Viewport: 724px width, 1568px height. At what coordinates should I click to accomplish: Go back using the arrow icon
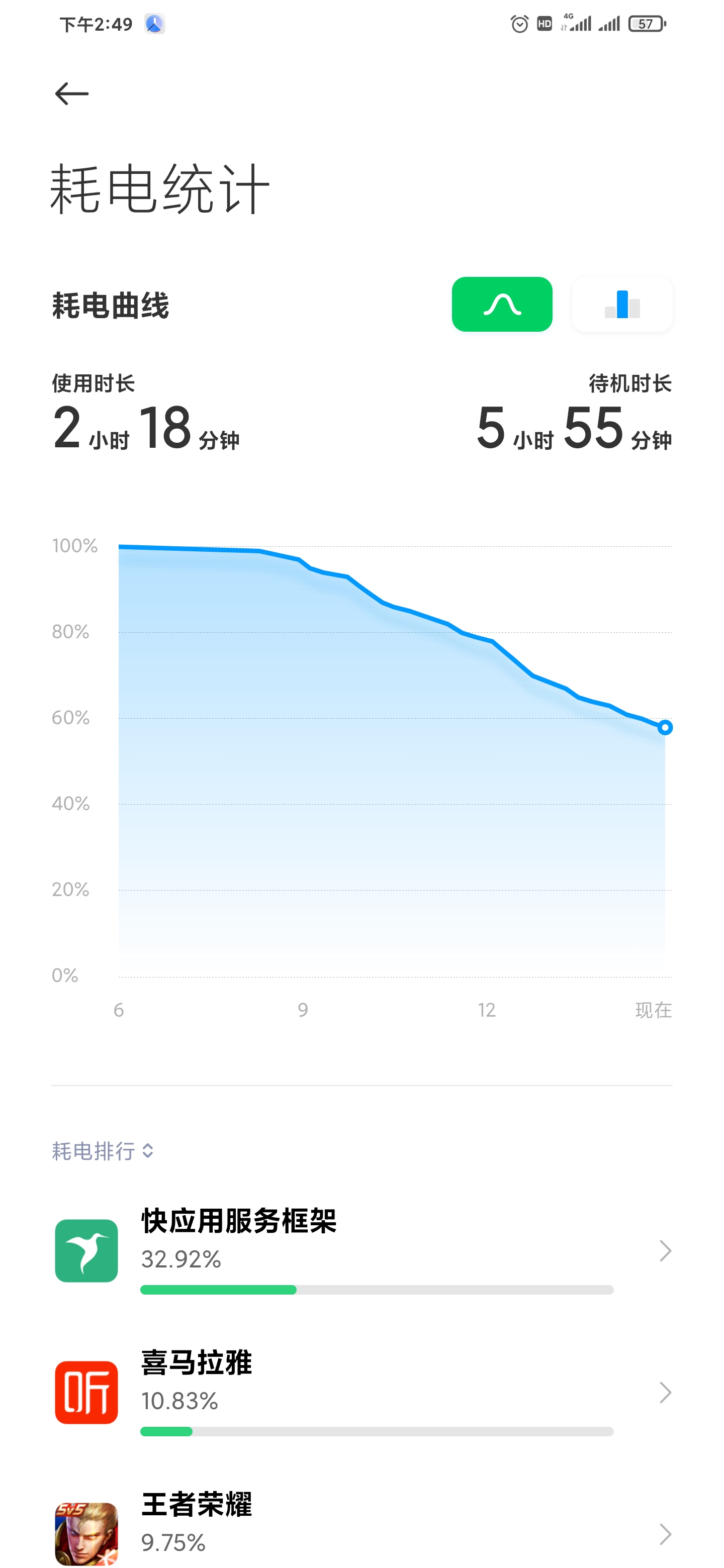click(x=72, y=94)
